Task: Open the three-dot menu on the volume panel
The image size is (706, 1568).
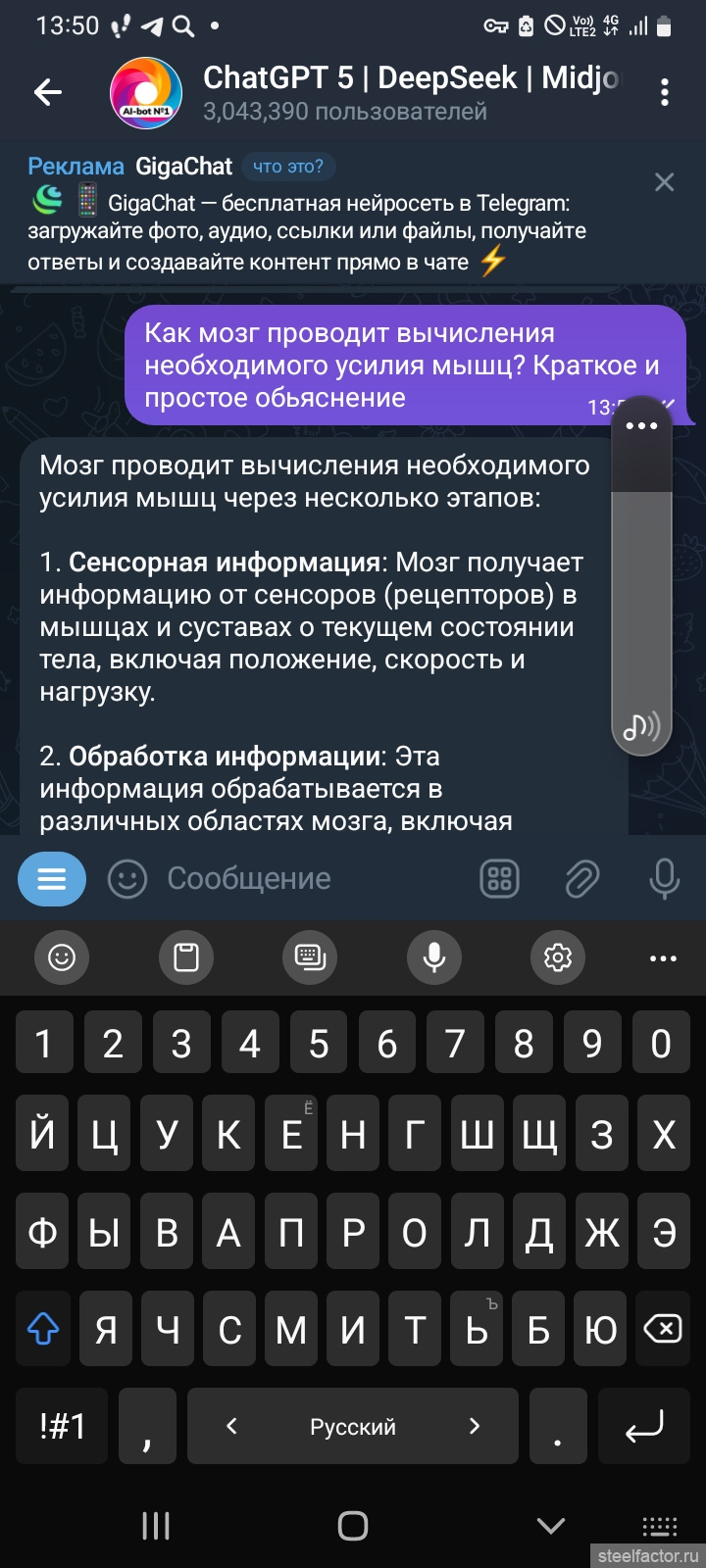Action: (641, 425)
